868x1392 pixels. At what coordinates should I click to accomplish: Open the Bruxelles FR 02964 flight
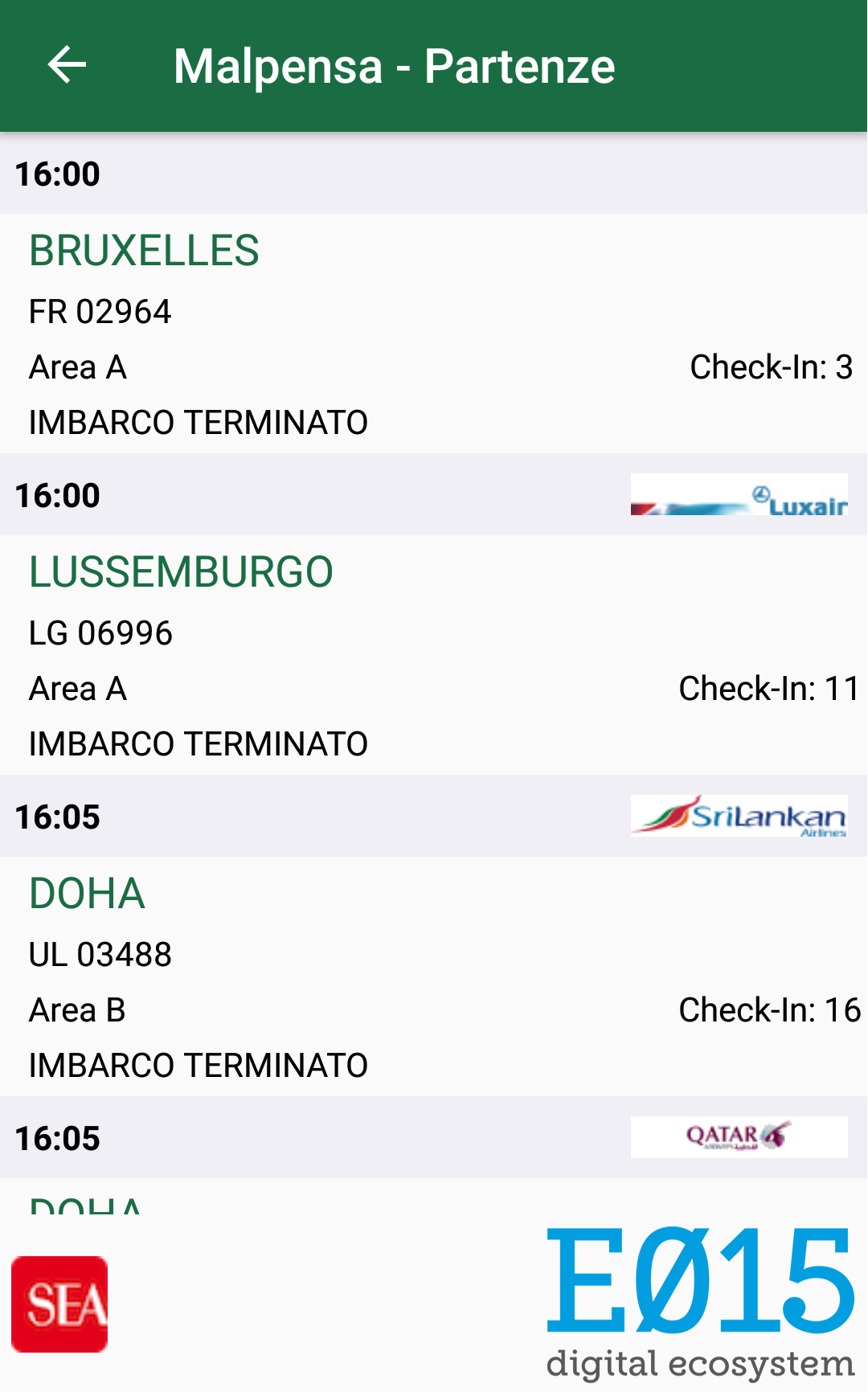point(434,334)
